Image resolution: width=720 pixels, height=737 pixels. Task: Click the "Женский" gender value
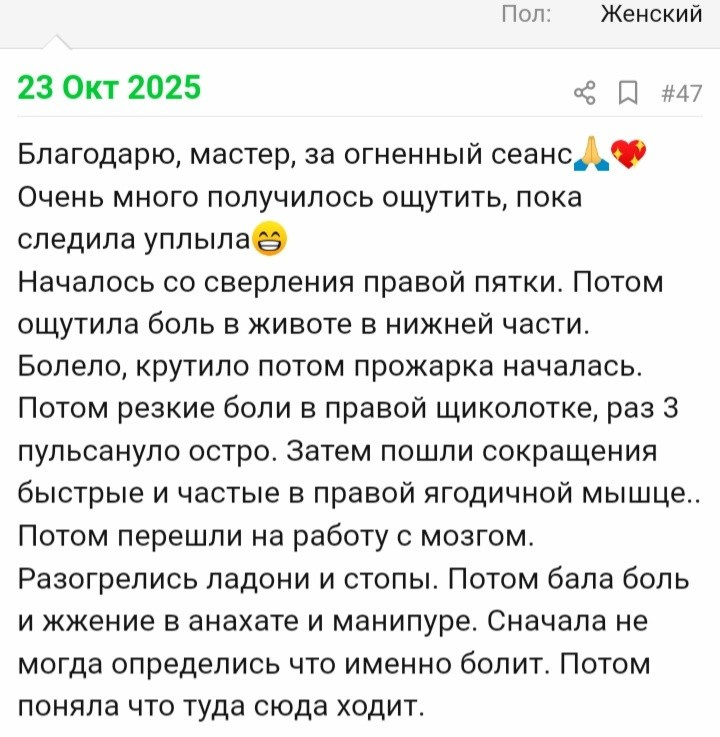point(650,16)
